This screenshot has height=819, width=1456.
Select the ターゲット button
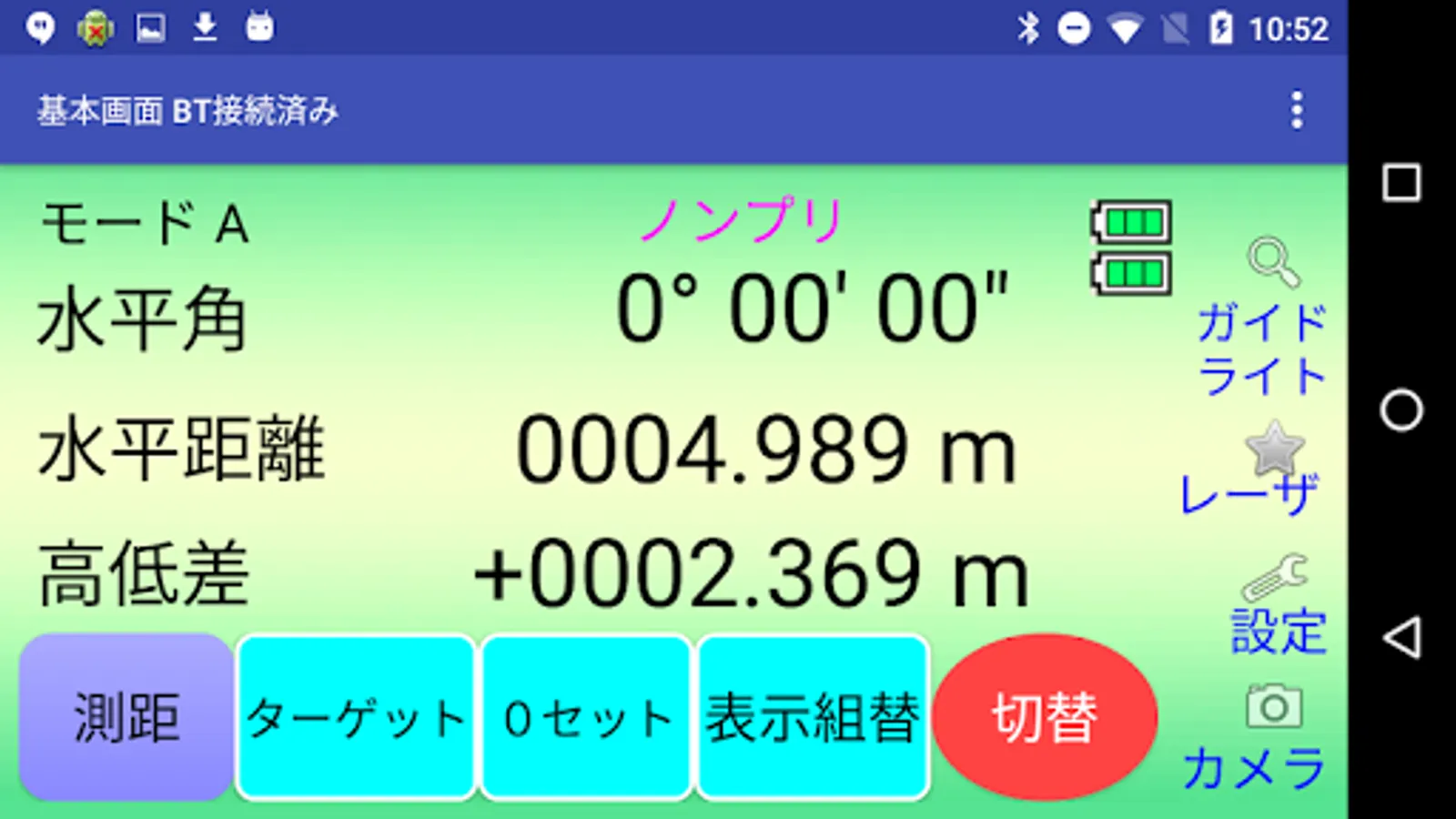[356, 718]
